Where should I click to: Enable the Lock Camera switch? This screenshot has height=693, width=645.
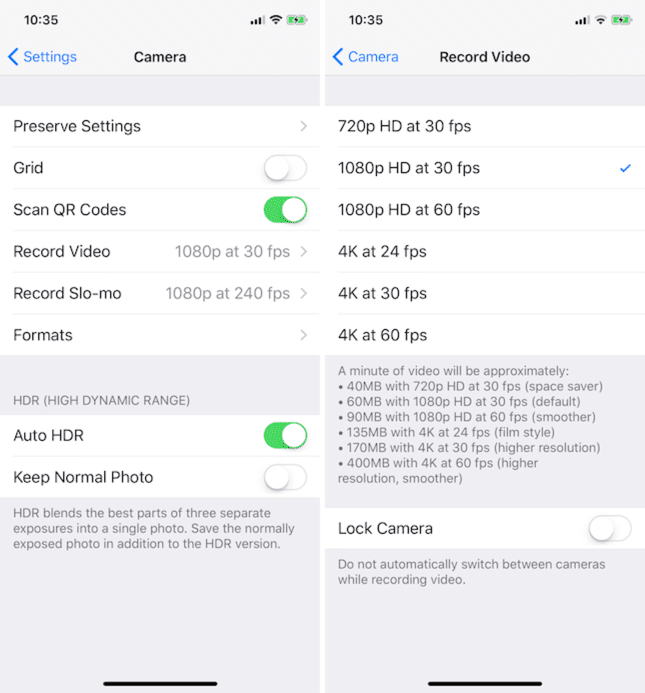pyautogui.click(x=609, y=528)
